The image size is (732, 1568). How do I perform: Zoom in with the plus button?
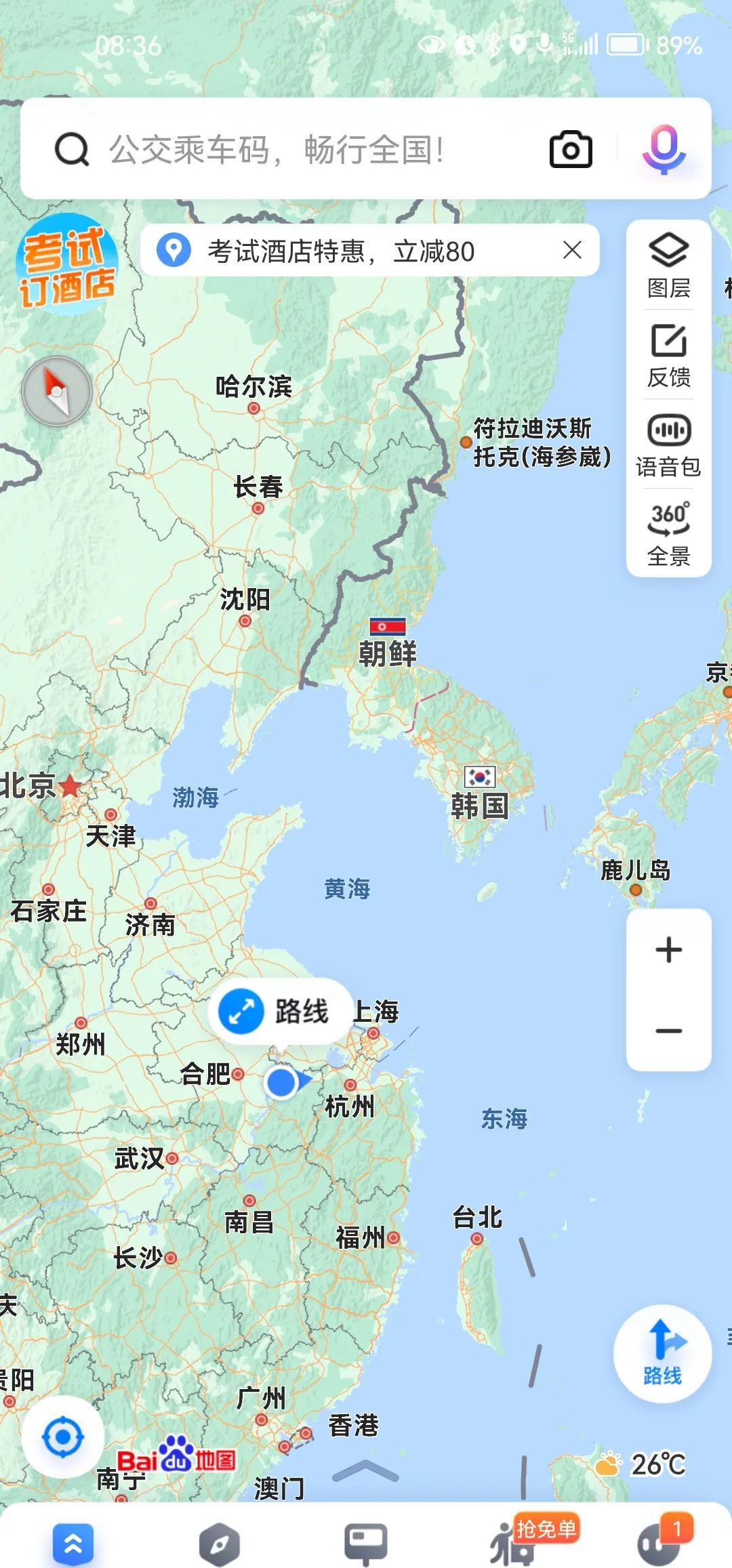click(x=668, y=949)
